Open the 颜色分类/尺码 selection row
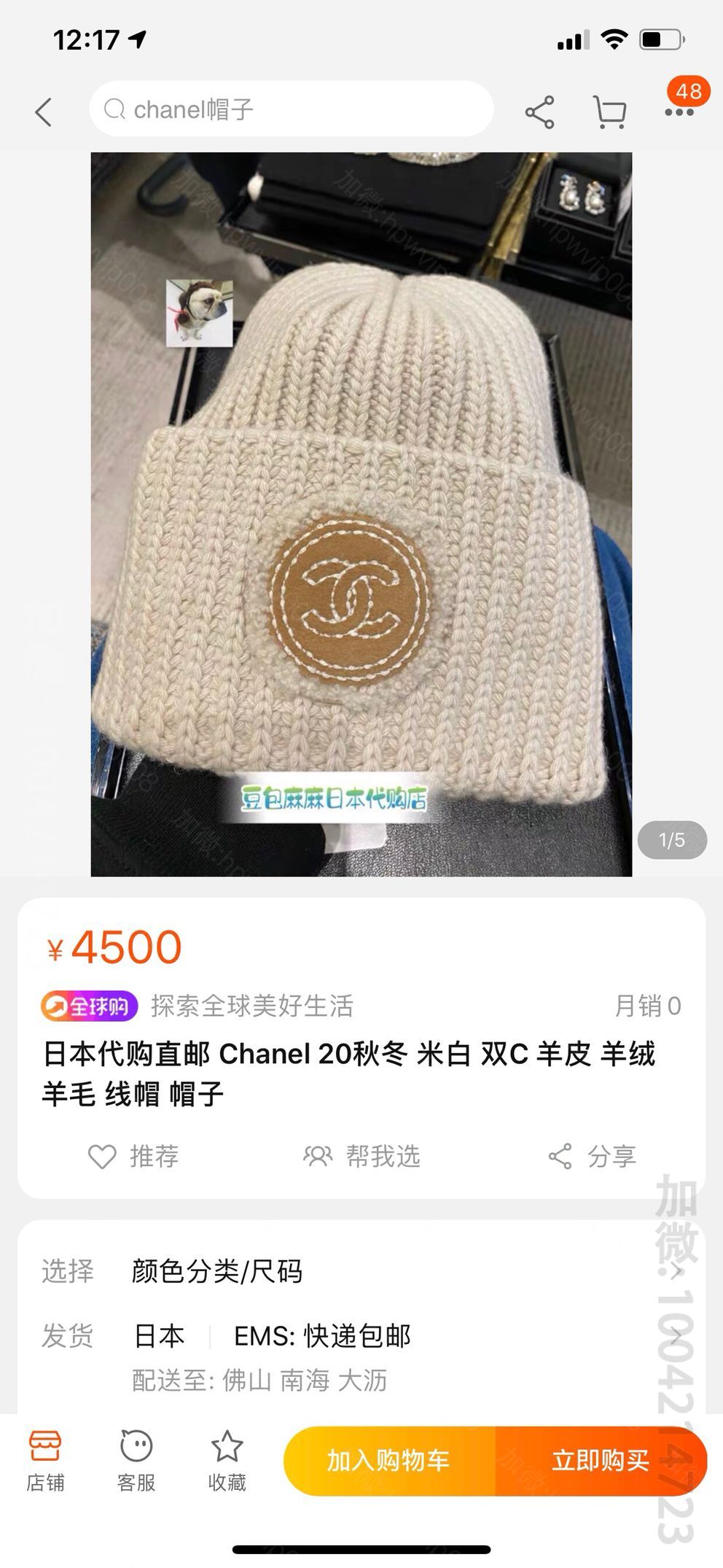The image size is (723, 1568). click(x=361, y=1271)
